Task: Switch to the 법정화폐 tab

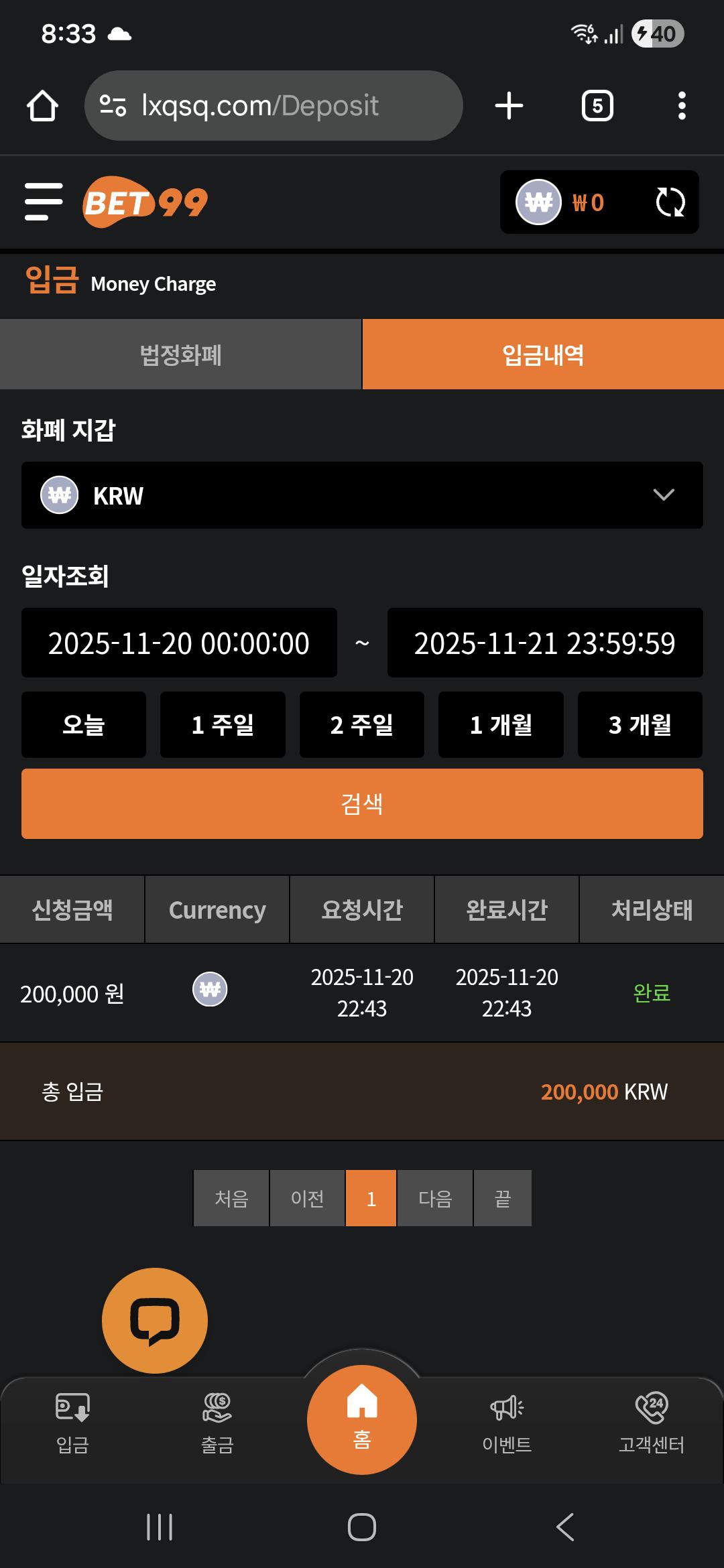Action: [x=180, y=354]
